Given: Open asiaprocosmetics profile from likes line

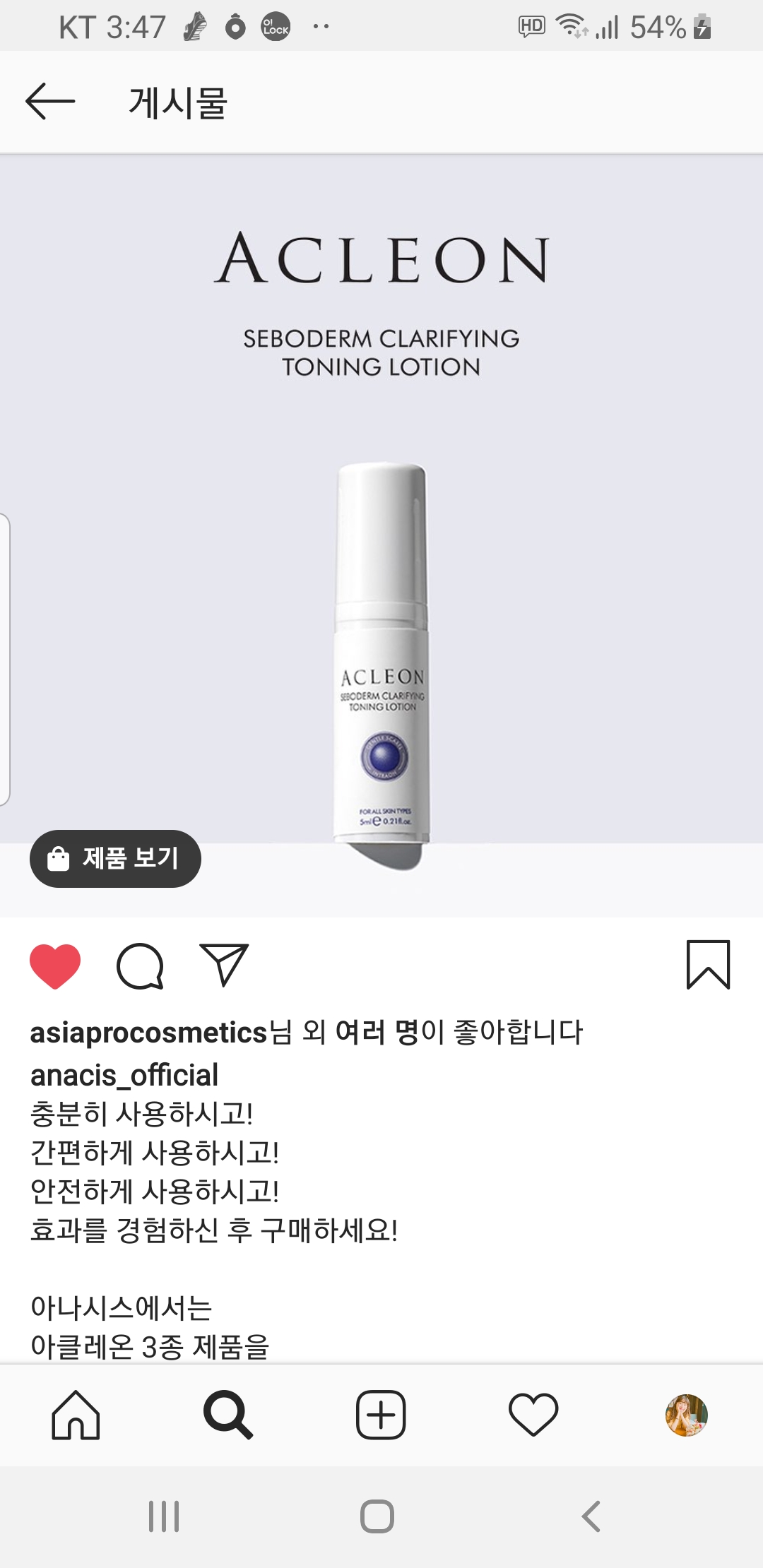Looking at the screenshot, I should pyautogui.click(x=148, y=1033).
